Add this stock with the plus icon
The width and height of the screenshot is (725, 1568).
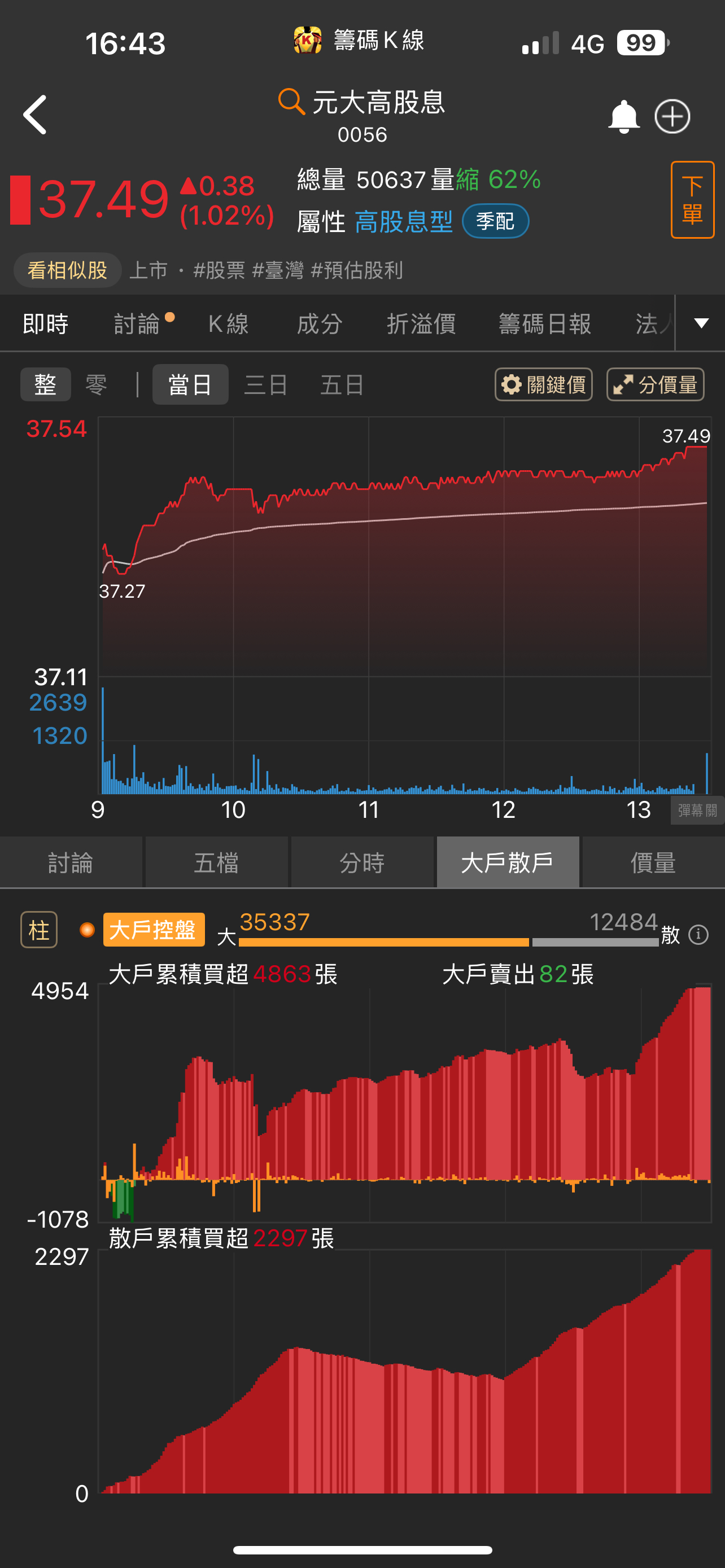click(672, 116)
